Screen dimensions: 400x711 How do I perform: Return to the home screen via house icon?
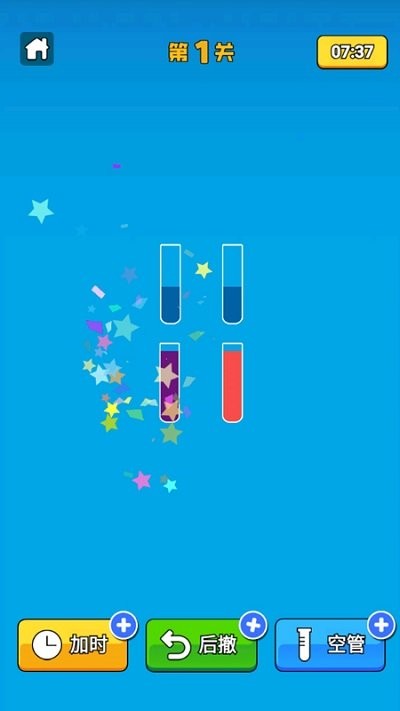coord(37,49)
